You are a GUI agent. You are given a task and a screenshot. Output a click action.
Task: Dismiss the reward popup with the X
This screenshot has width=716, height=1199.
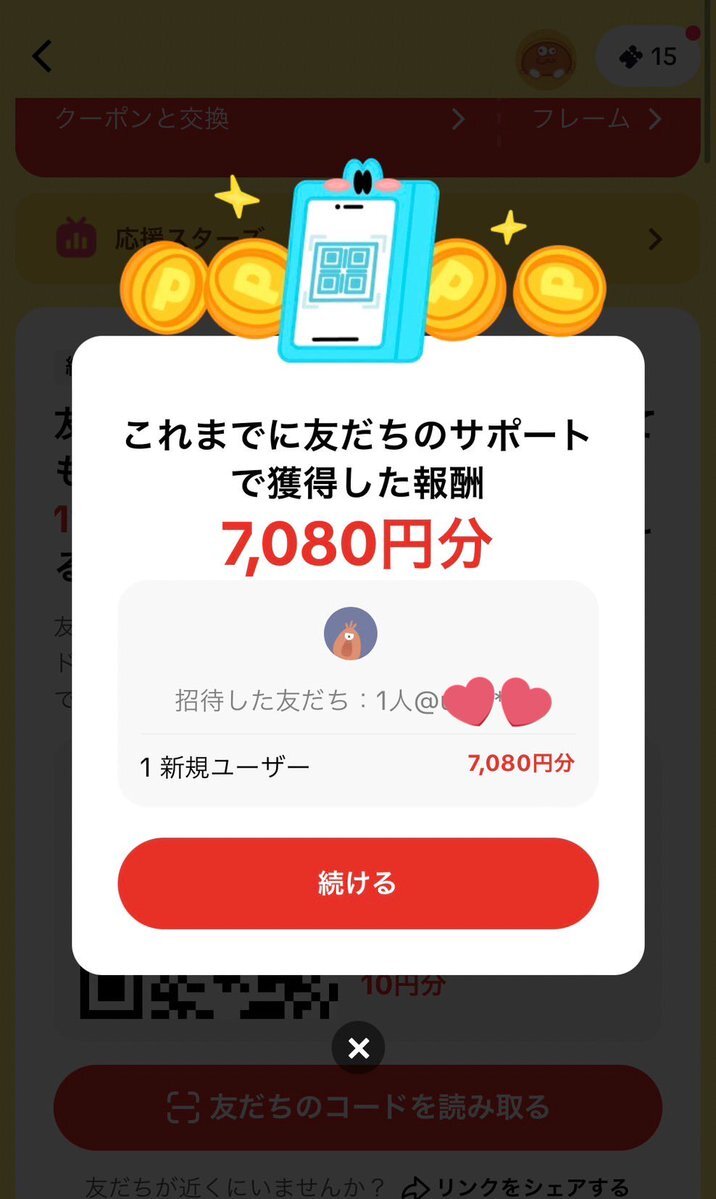tap(358, 1048)
